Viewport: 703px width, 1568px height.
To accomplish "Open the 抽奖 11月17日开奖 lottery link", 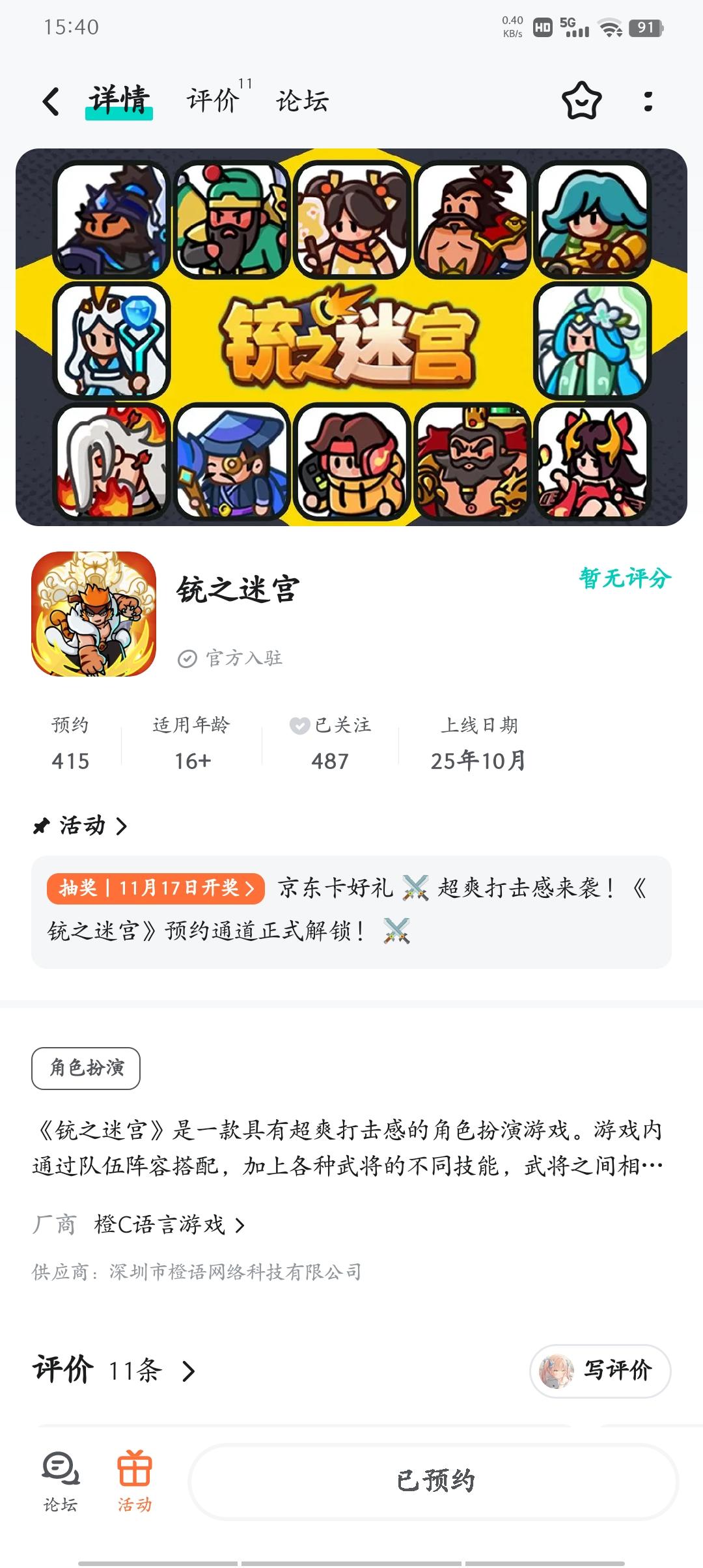I will pyautogui.click(x=156, y=887).
